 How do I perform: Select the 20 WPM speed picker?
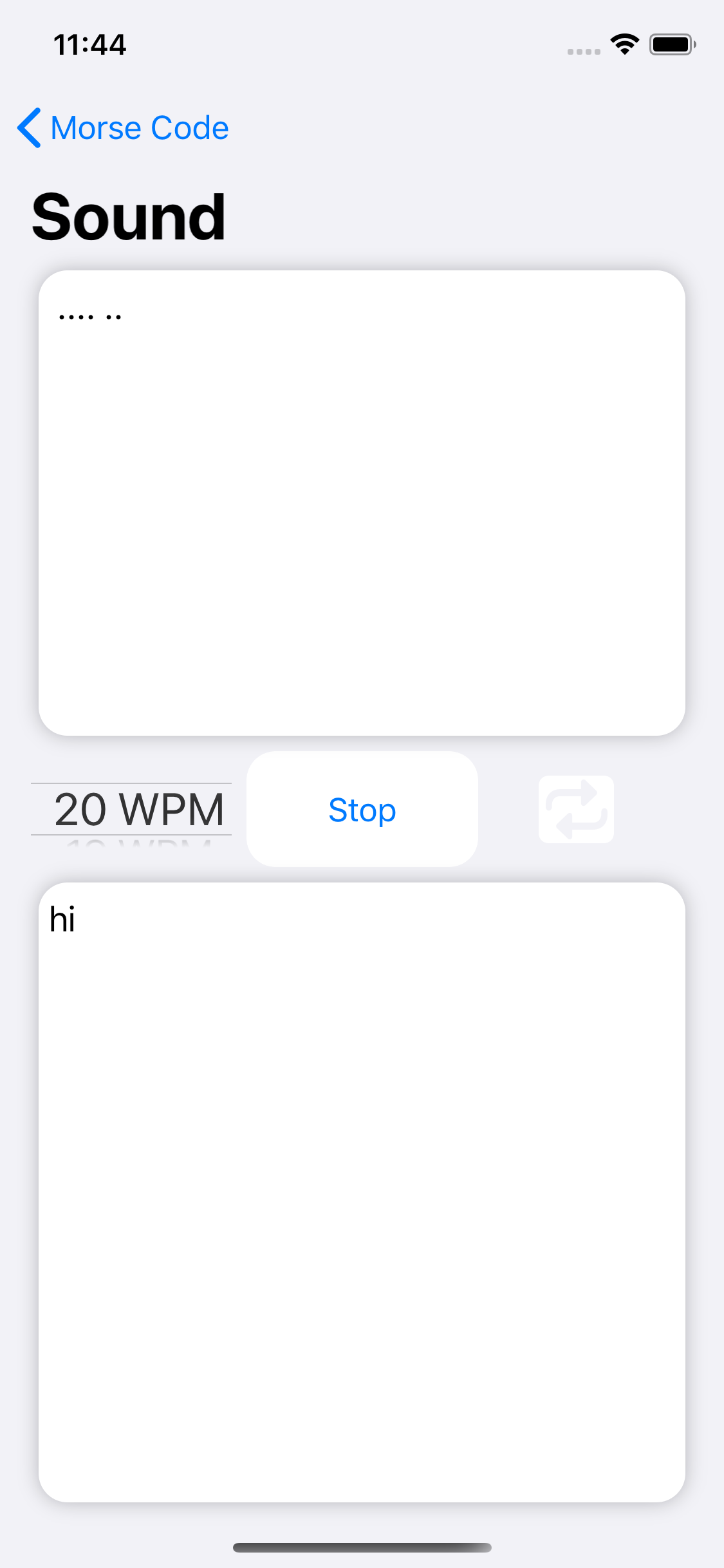pyautogui.click(x=131, y=809)
